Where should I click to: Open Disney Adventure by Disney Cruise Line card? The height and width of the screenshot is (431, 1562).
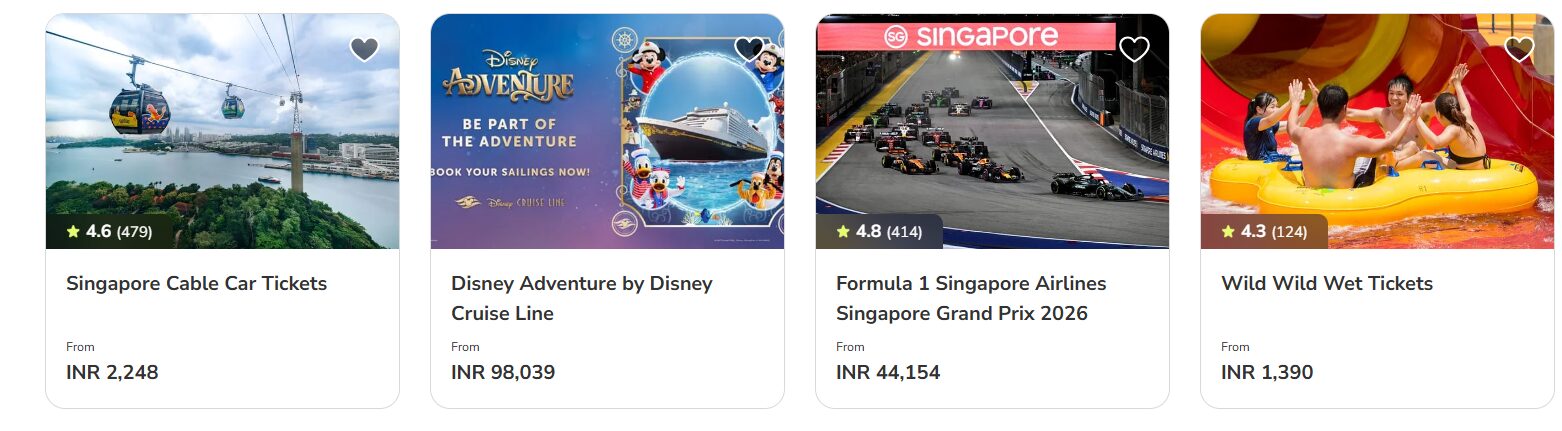coord(581,298)
